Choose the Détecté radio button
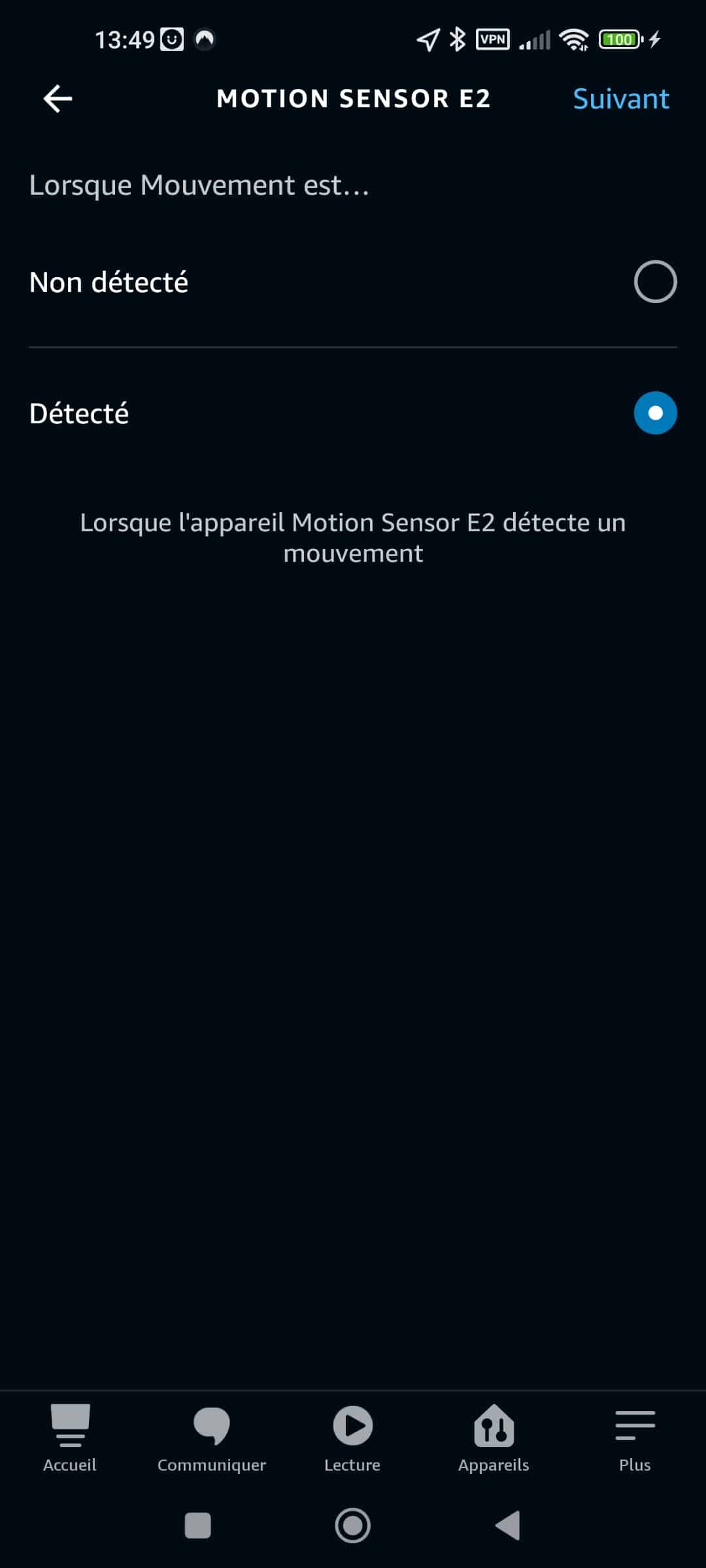The image size is (706, 1568). pos(655,413)
